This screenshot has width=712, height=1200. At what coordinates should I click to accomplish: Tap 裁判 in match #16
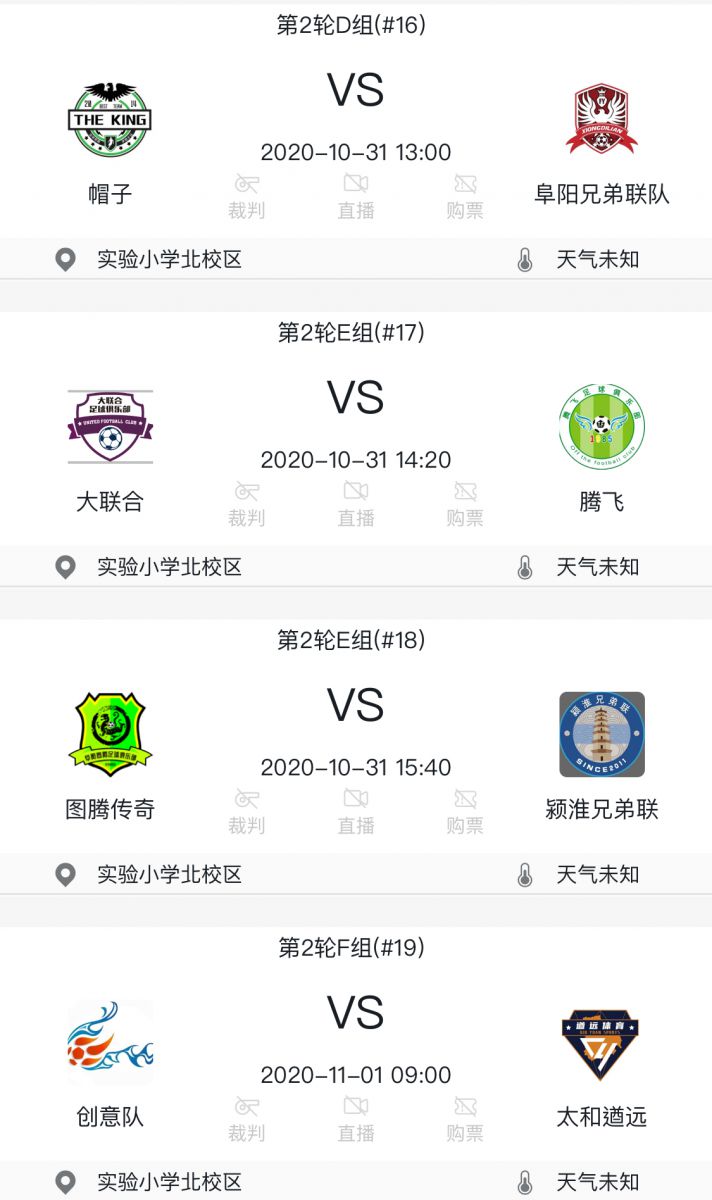click(x=246, y=197)
